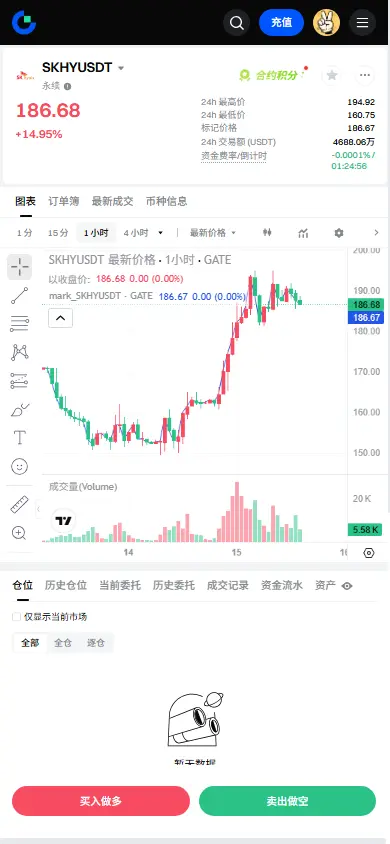Screen dimensions: 390x844
Task: Open the three-dot more options menu
Action: (x=365, y=75)
